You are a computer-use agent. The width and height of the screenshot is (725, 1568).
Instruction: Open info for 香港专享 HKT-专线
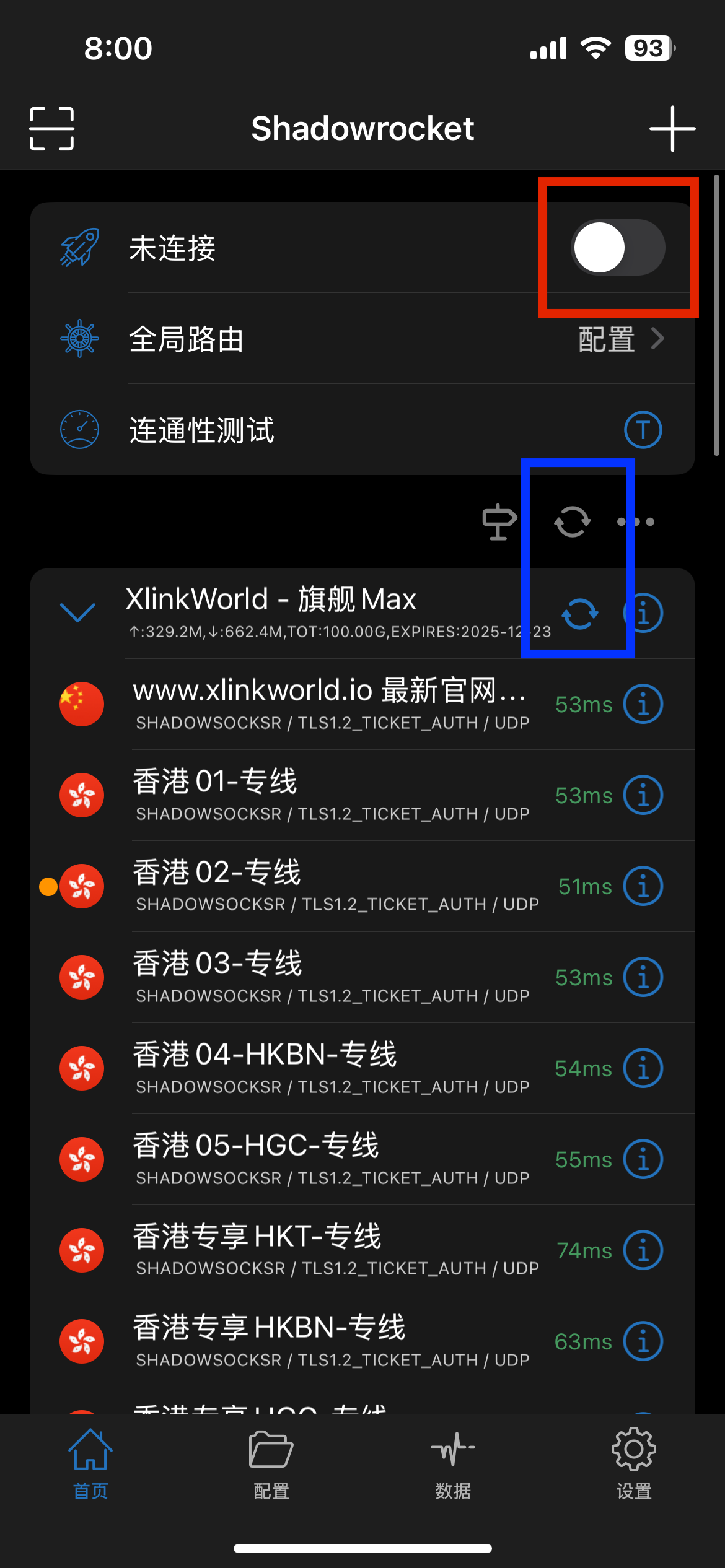(643, 1250)
